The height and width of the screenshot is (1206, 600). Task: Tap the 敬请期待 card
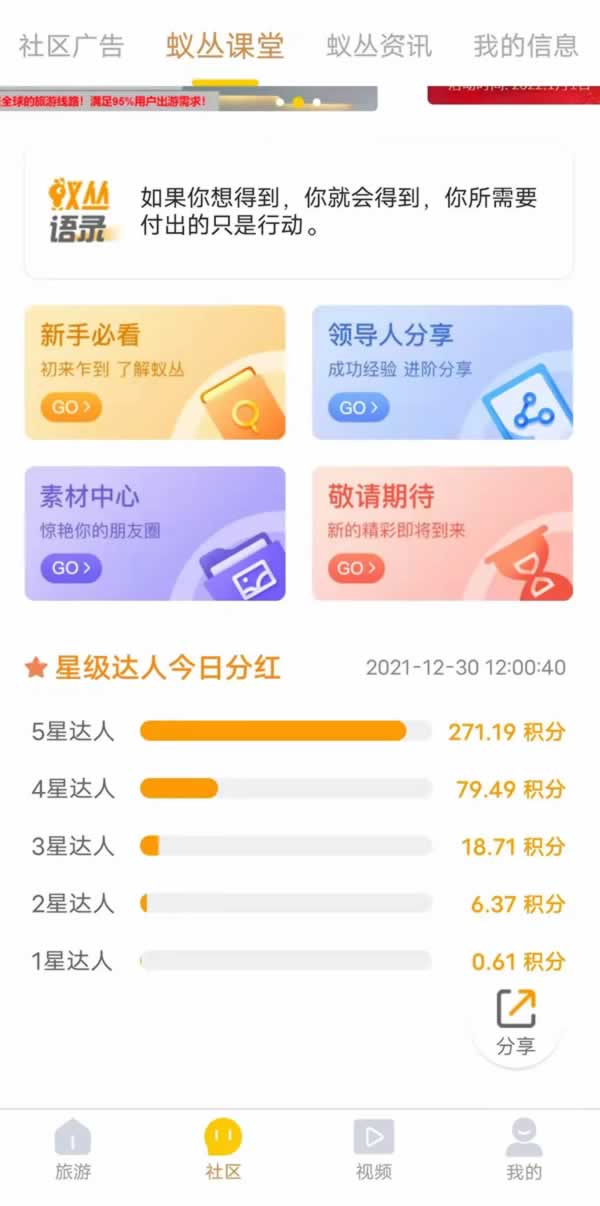coord(442,533)
